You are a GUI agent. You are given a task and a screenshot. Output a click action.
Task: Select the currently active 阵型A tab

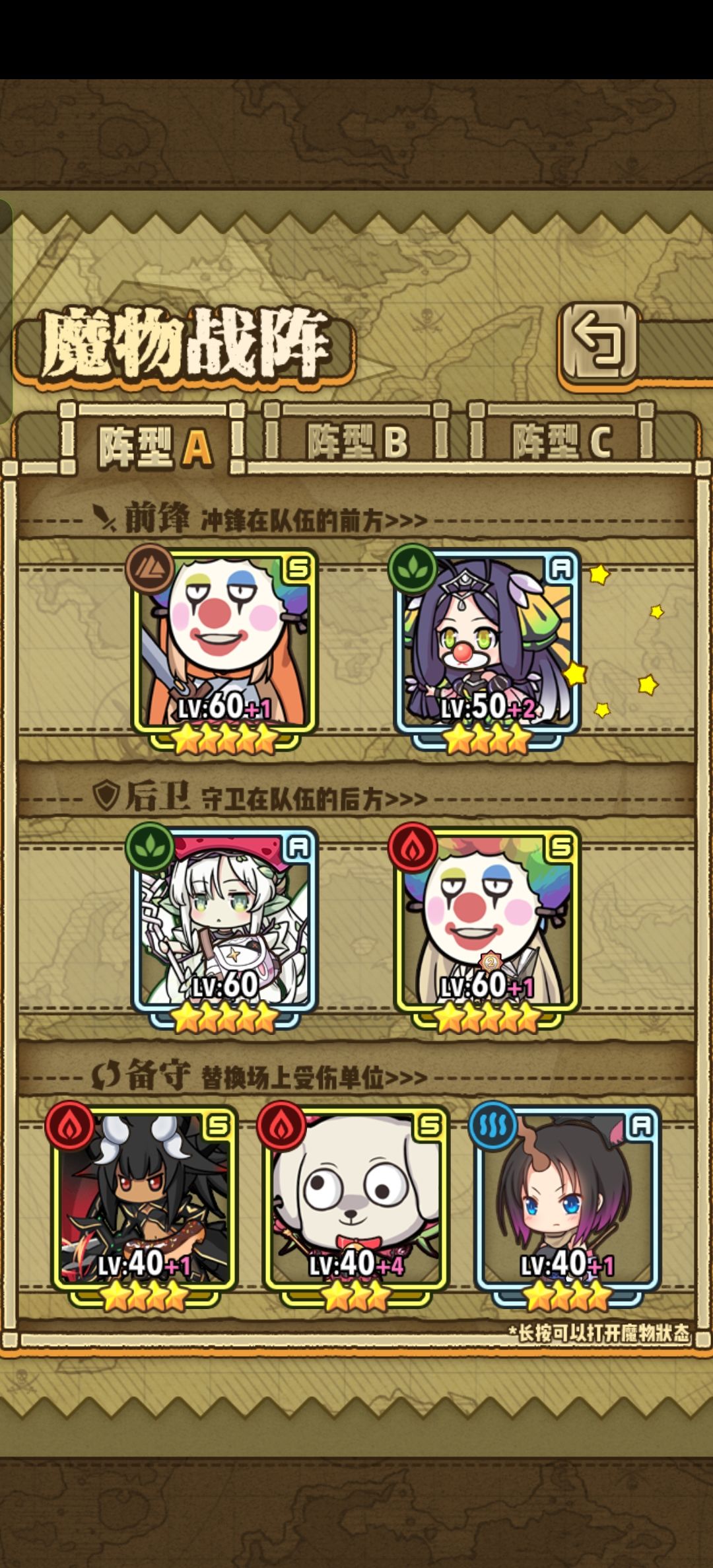pos(151,441)
